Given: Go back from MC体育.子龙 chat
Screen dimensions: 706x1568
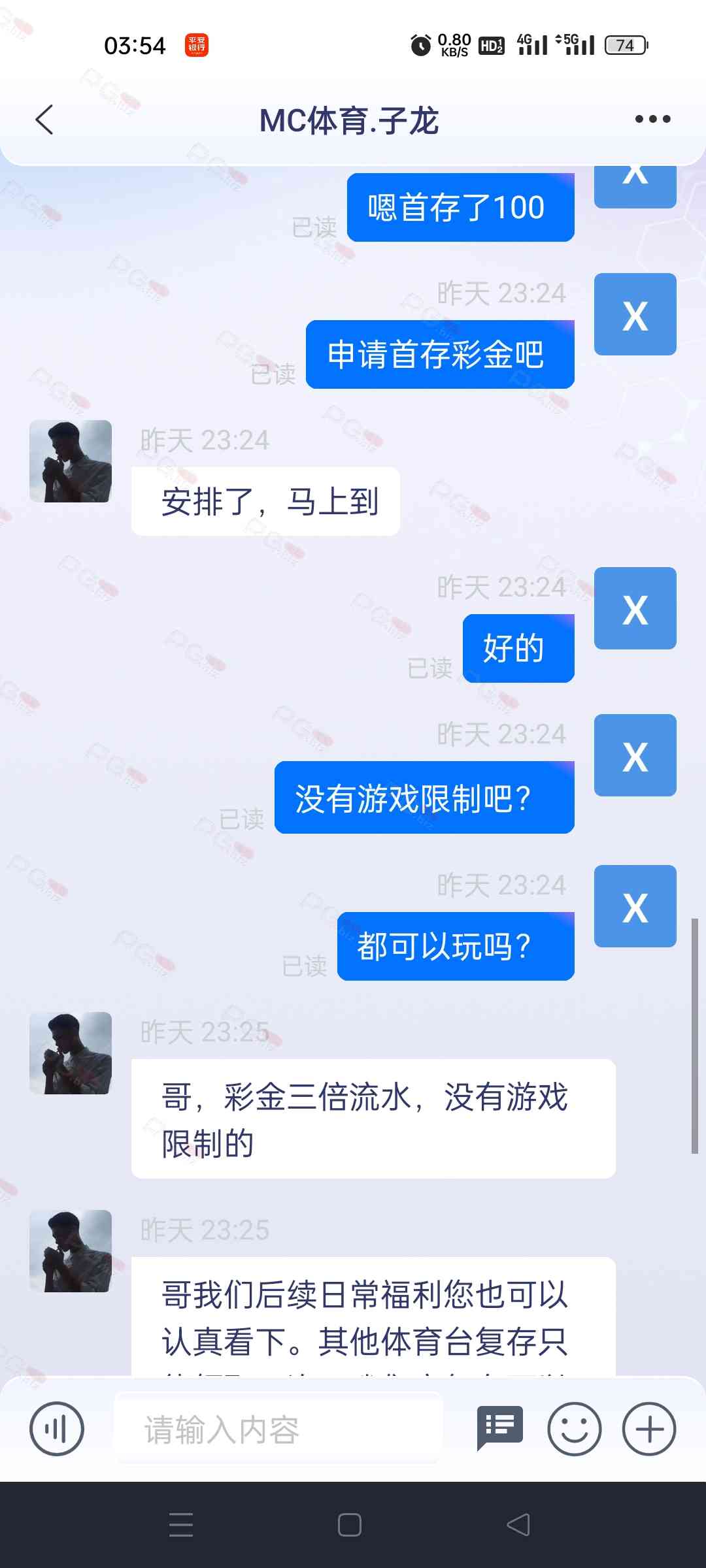Looking at the screenshot, I should [x=44, y=120].
